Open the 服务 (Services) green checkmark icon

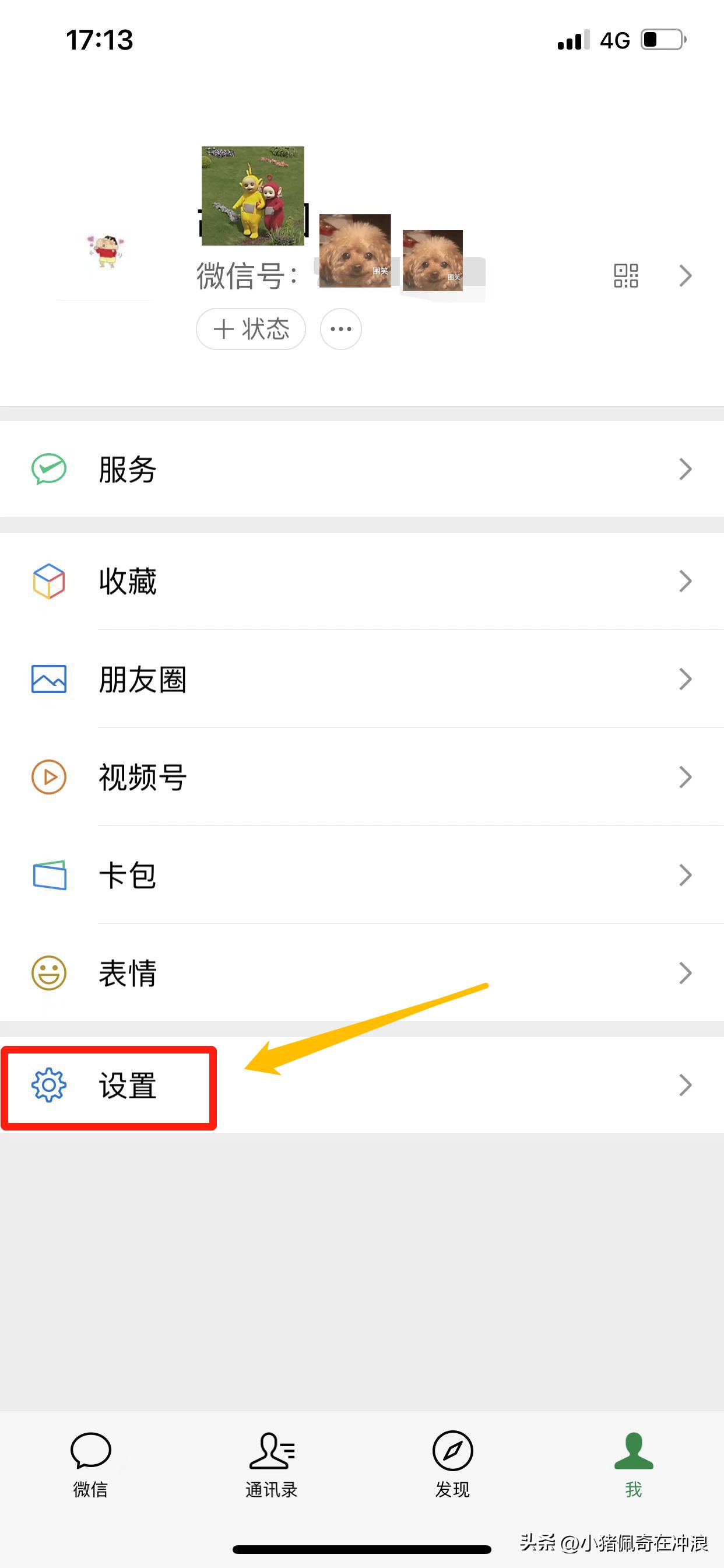50,468
